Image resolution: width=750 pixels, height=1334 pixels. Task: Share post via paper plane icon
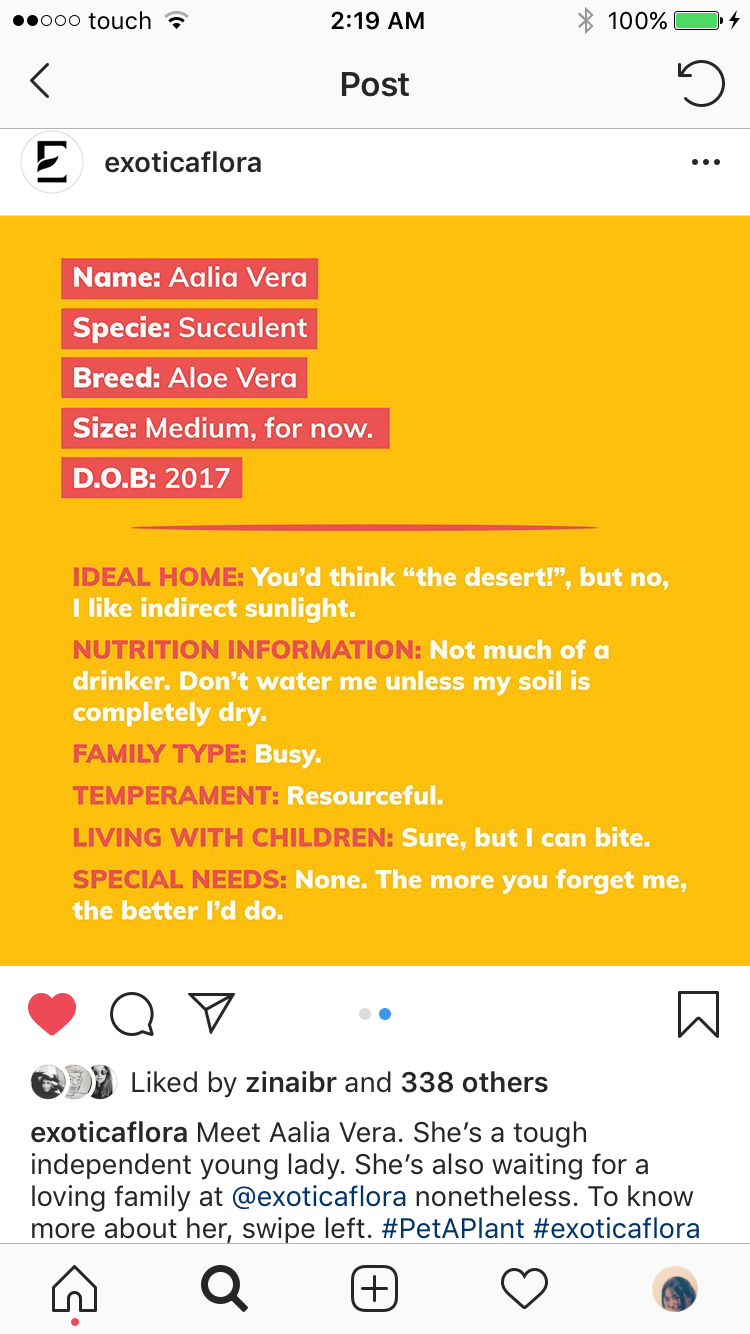pyautogui.click(x=211, y=1013)
